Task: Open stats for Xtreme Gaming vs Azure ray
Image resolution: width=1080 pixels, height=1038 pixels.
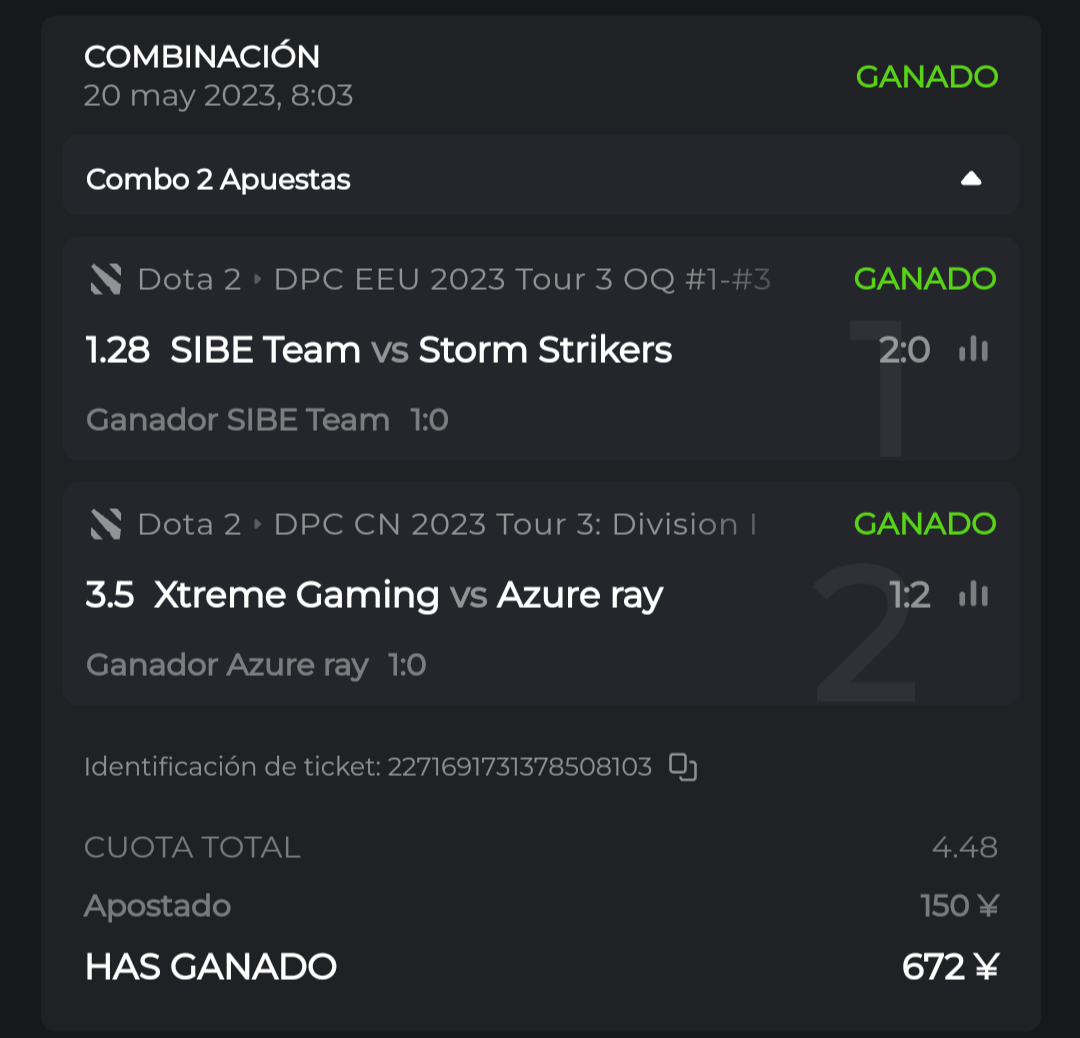Action: (973, 595)
